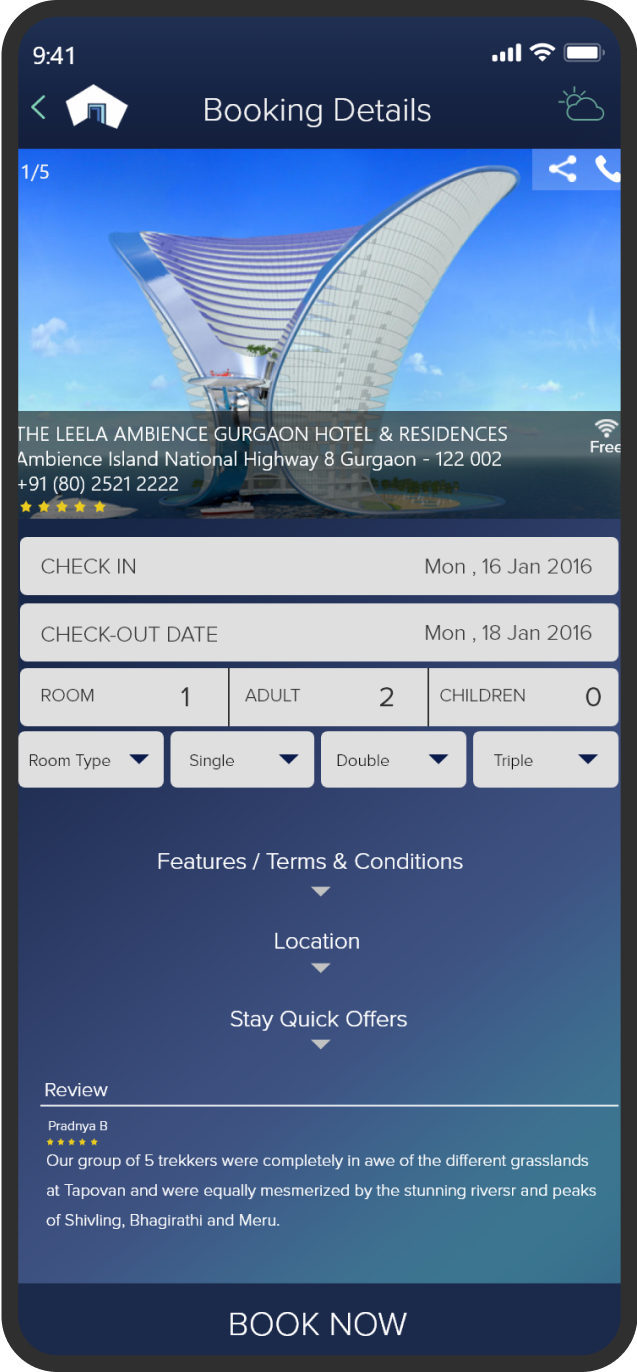Change the check-out date
Image resolution: width=637 pixels, height=1372 pixels.
point(319,633)
